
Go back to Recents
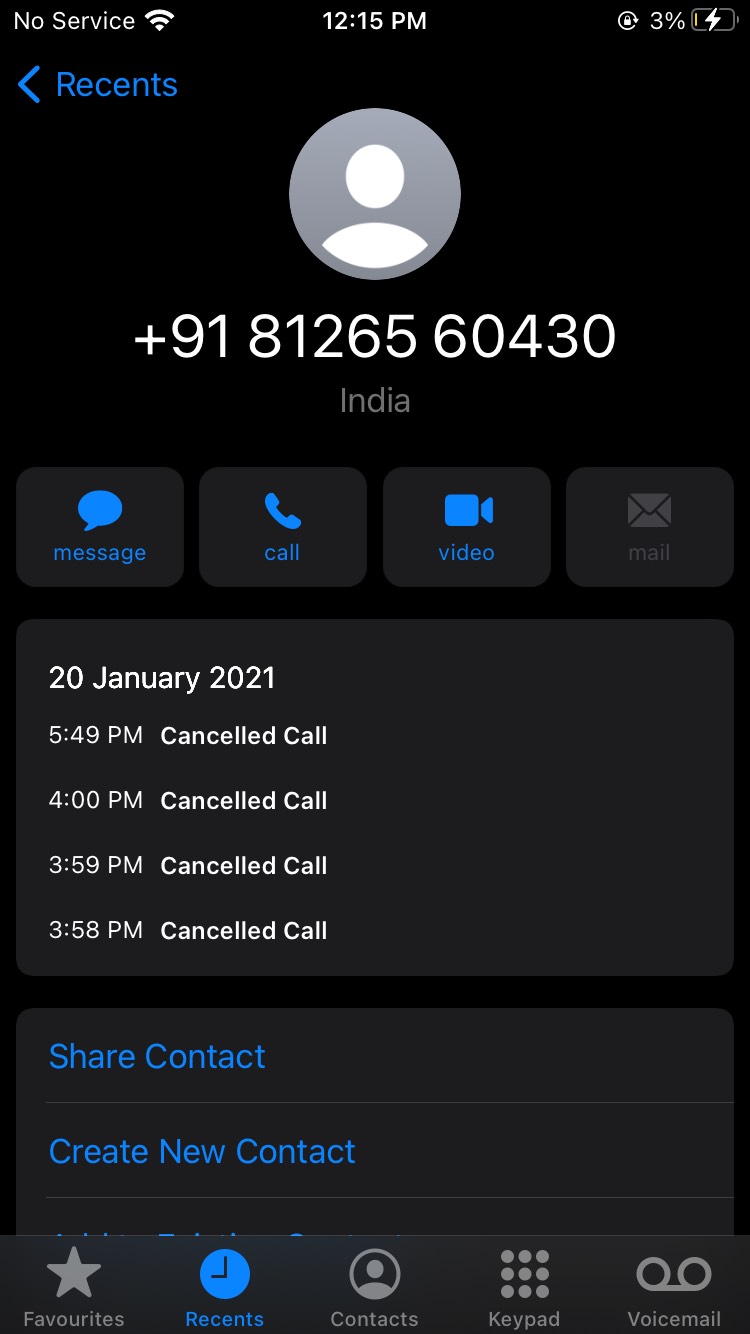point(97,85)
